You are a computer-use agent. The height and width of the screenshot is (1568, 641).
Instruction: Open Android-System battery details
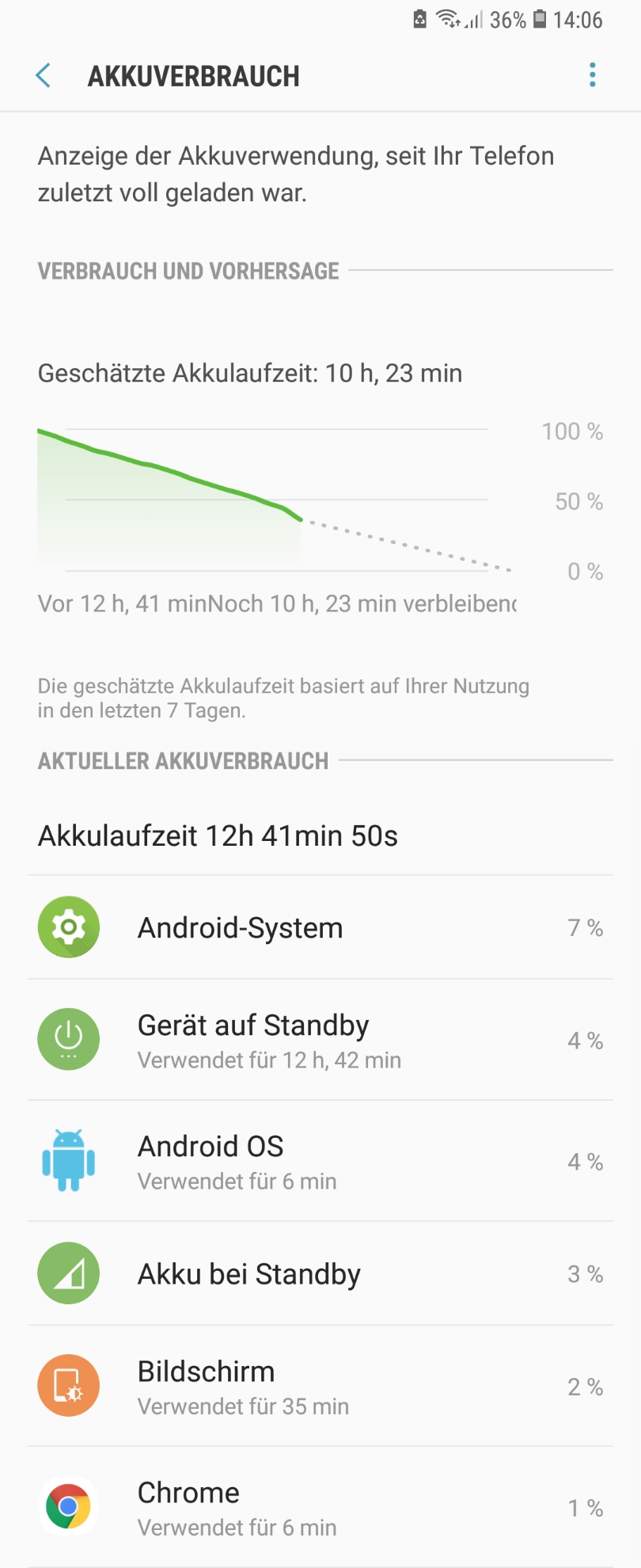[320, 927]
